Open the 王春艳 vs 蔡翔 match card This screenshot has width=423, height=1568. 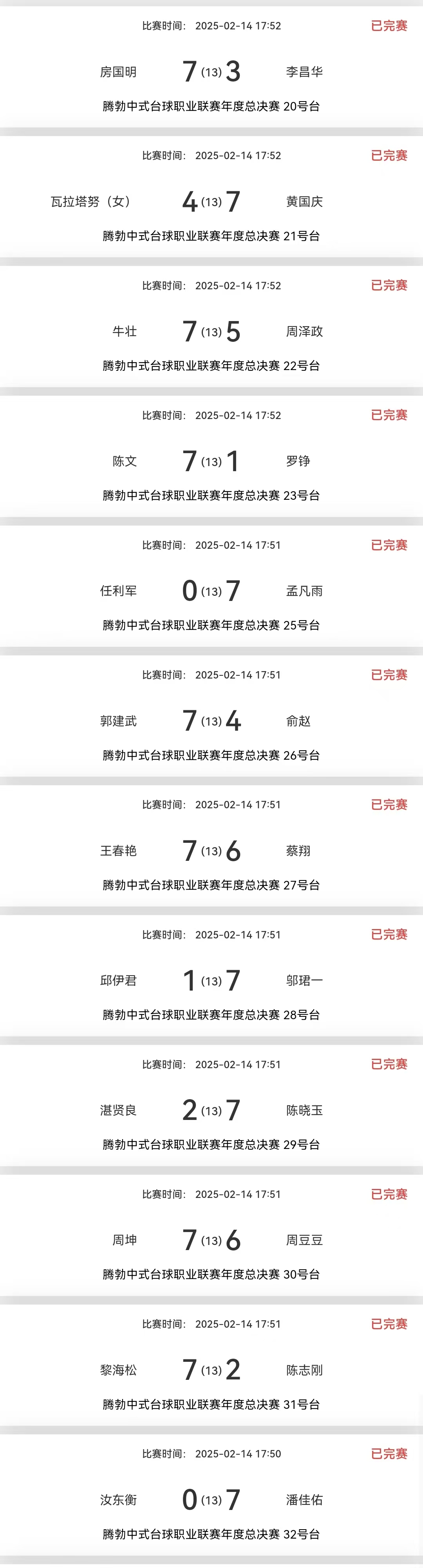point(211,851)
